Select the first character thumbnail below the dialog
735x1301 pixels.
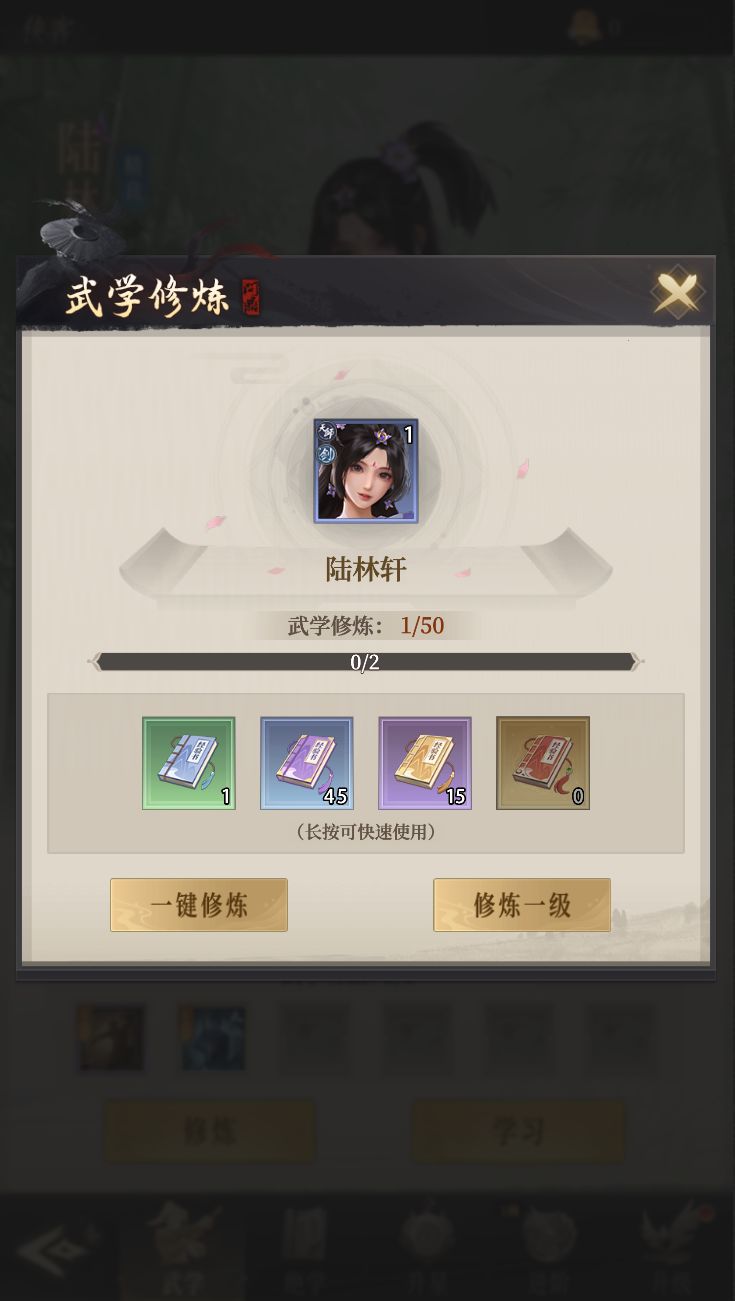coord(110,1038)
